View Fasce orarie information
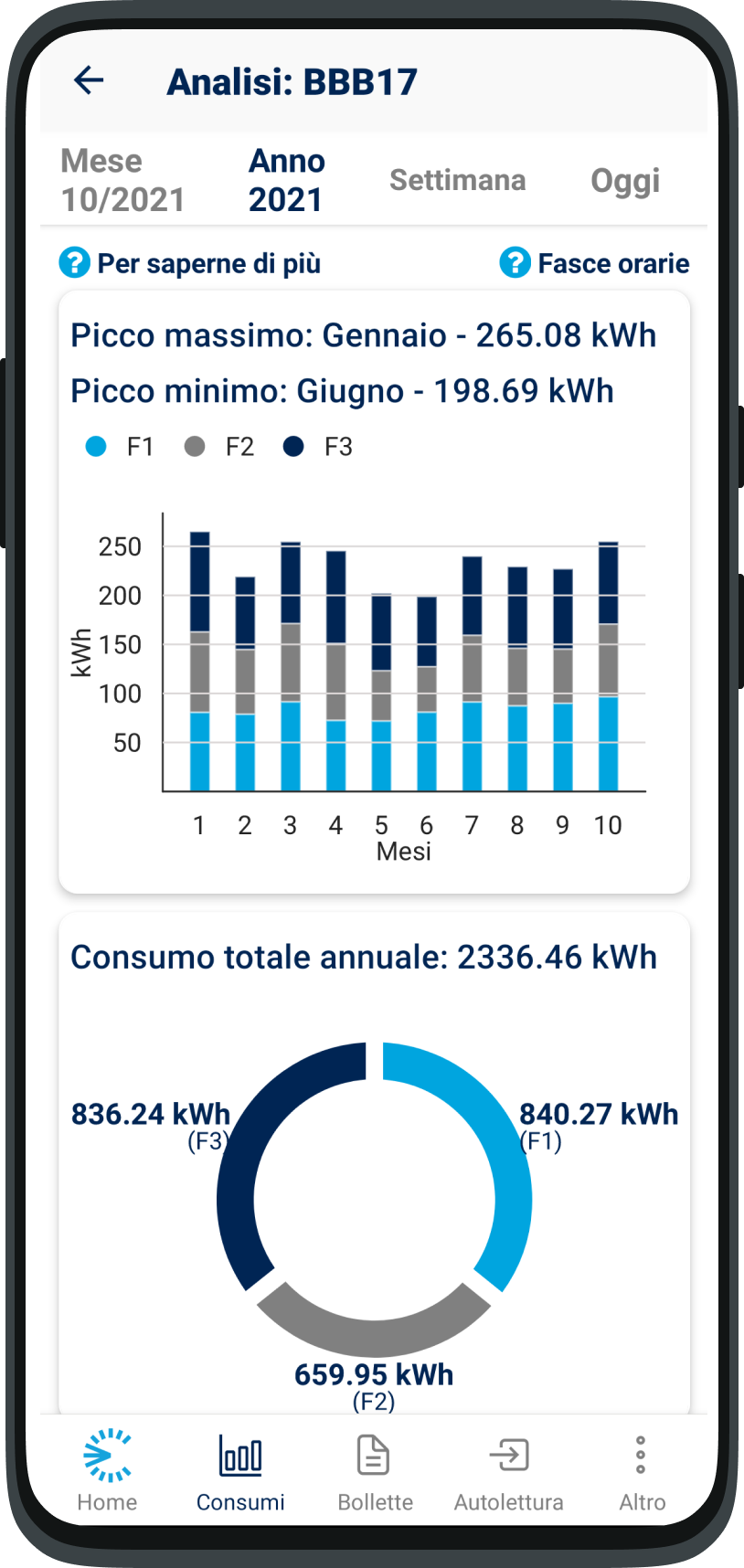The height and width of the screenshot is (1568, 744). point(595,263)
